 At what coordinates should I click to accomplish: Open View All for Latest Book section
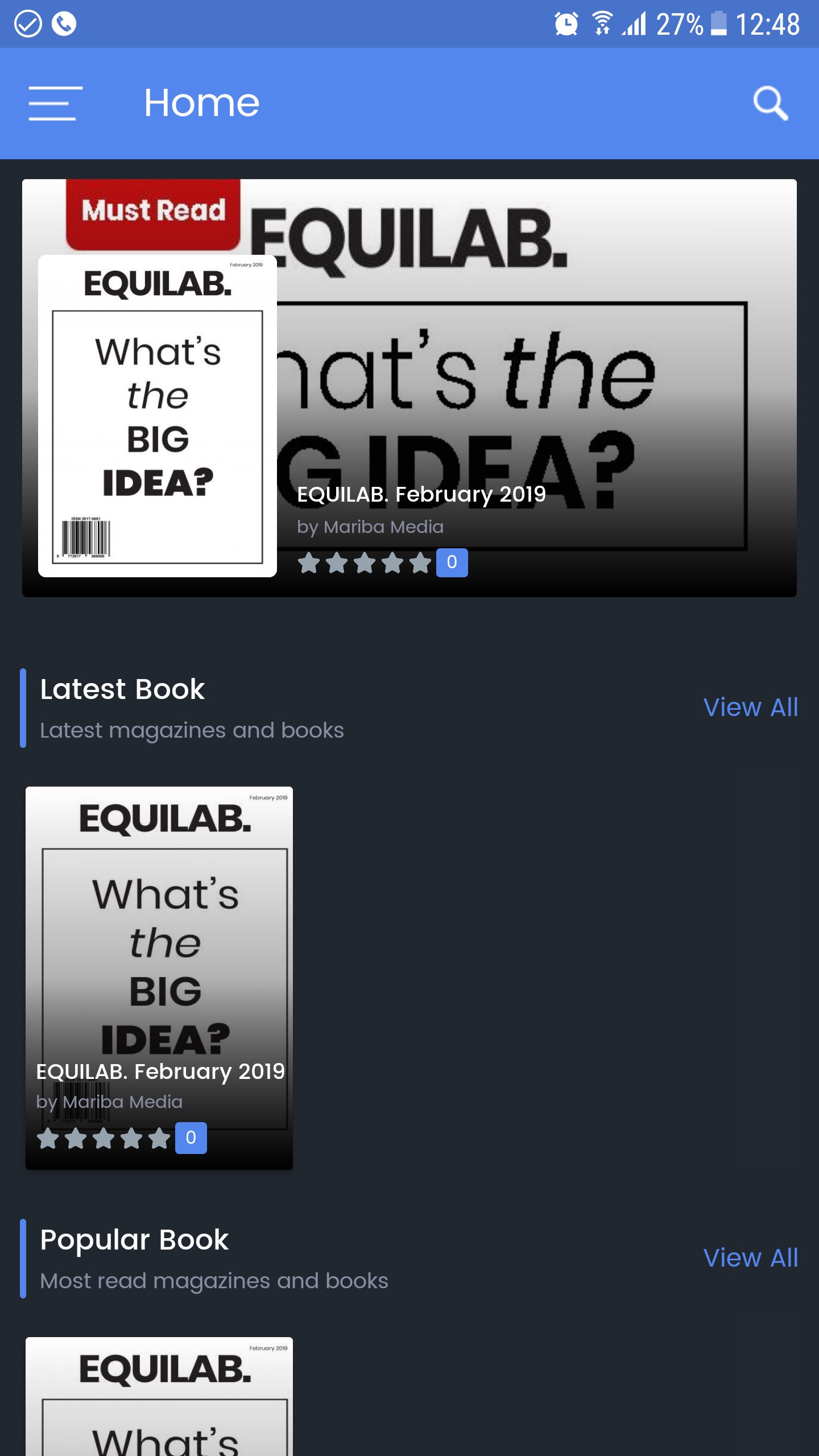tap(751, 707)
